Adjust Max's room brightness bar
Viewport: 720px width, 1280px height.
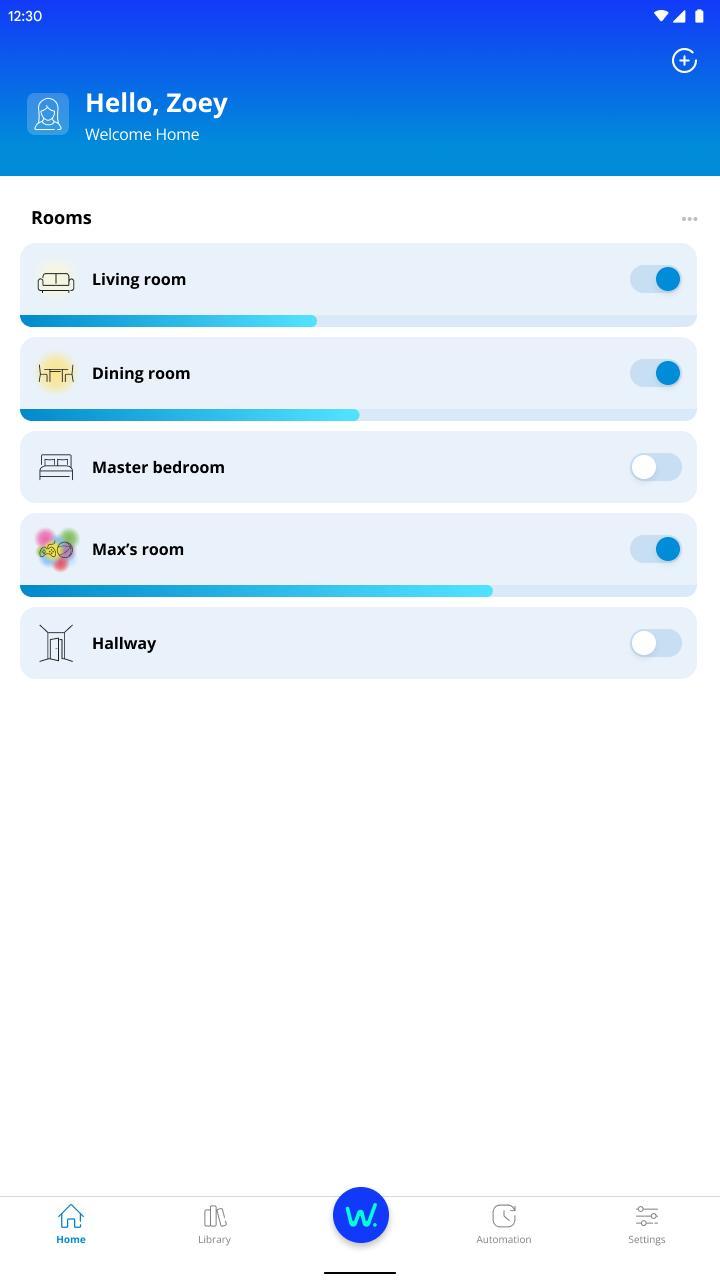pos(300,590)
